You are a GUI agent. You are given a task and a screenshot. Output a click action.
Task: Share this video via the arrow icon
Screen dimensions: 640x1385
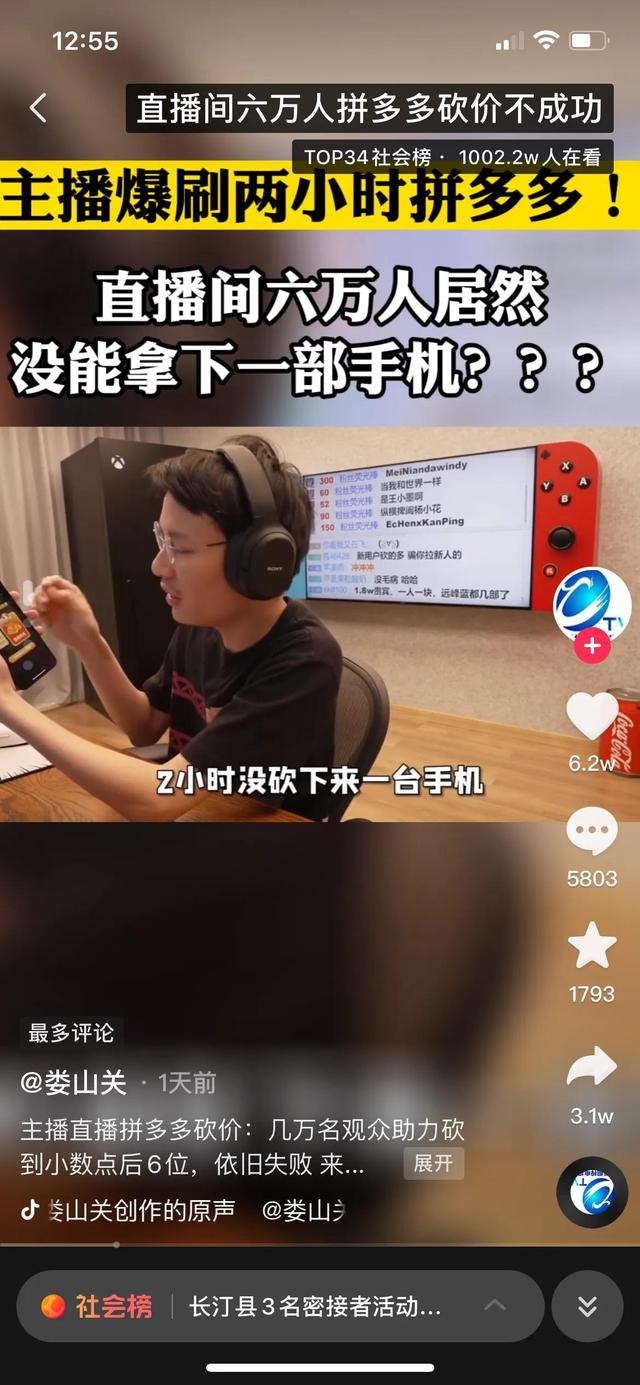tap(592, 1068)
